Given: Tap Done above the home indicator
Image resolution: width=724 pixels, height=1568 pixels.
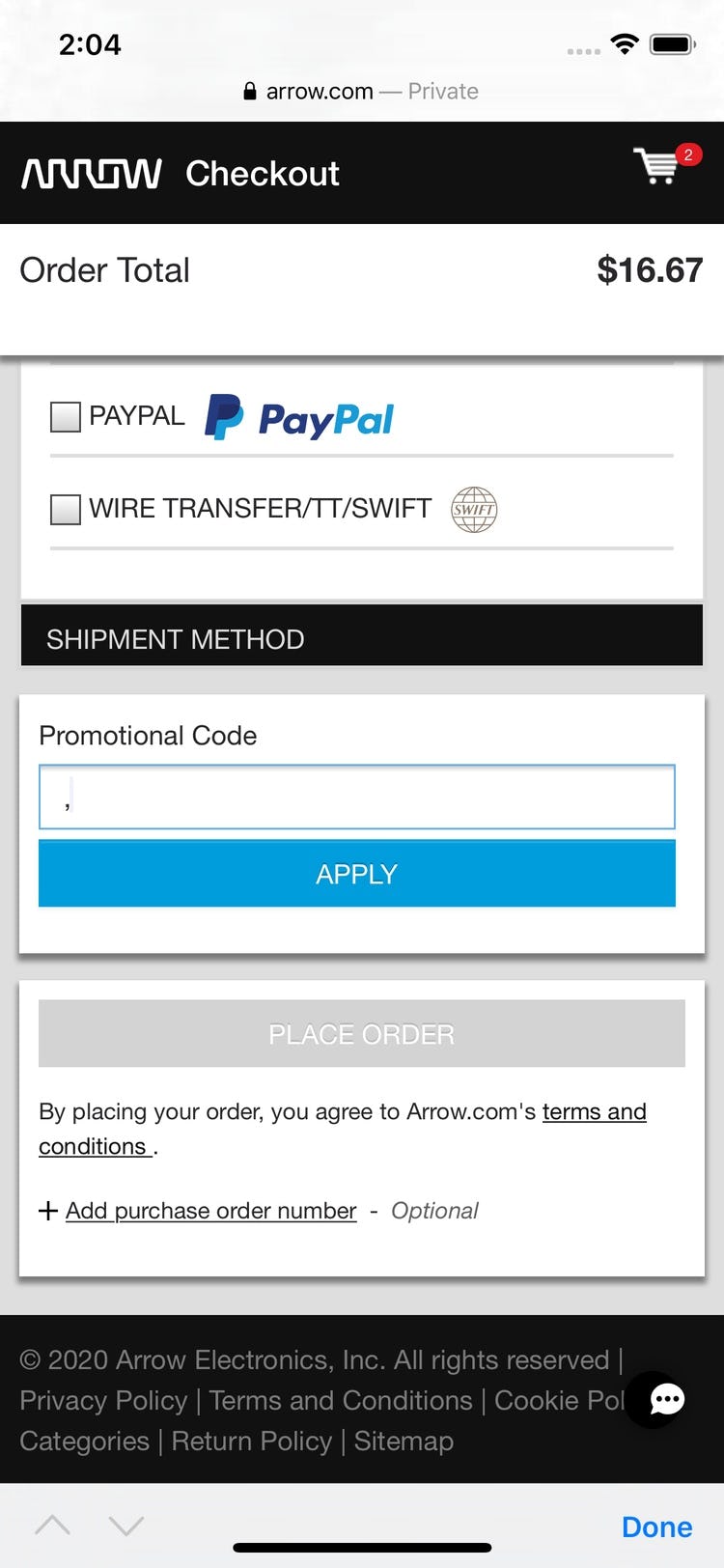Looking at the screenshot, I should tap(656, 1526).
